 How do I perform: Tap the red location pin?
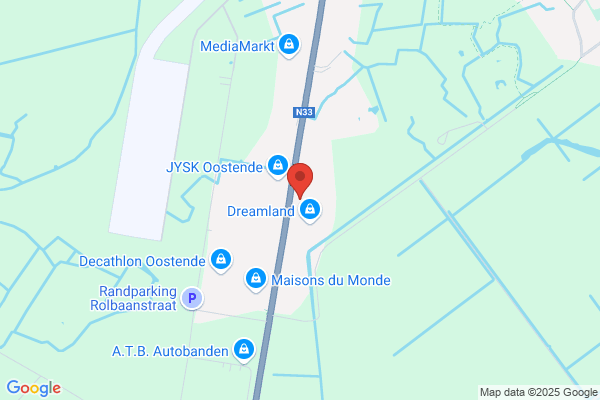click(300, 180)
